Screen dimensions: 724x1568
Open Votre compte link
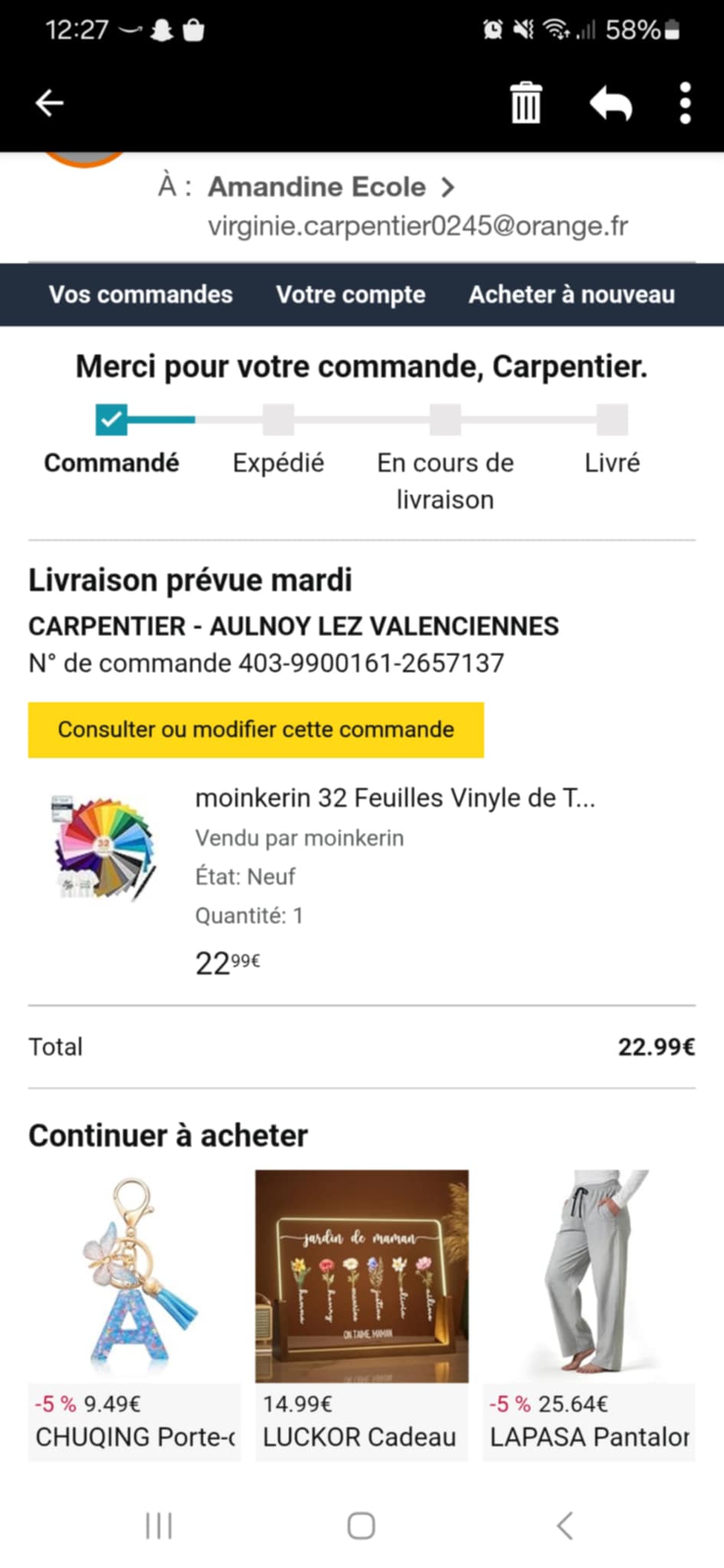click(351, 295)
